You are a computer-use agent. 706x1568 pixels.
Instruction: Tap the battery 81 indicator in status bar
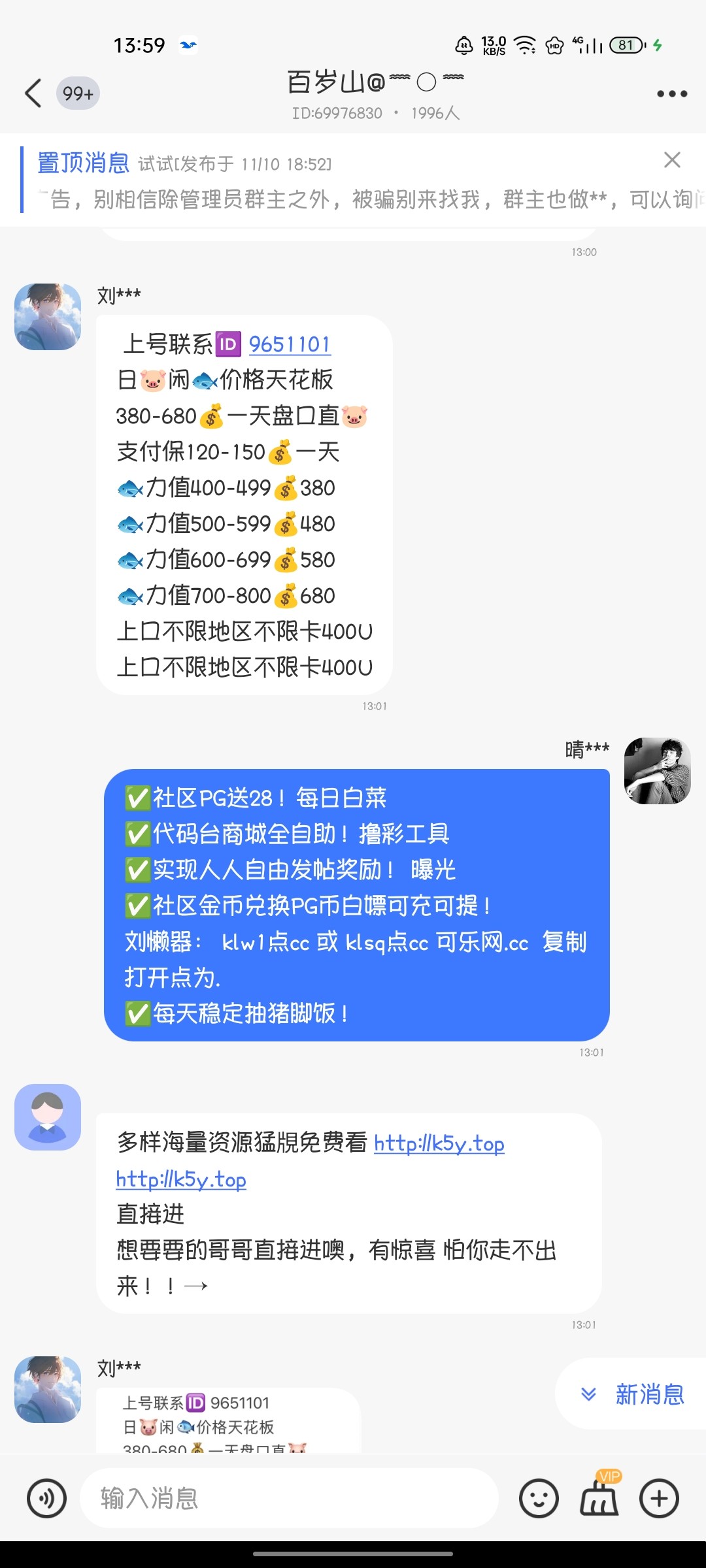click(626, 46)
